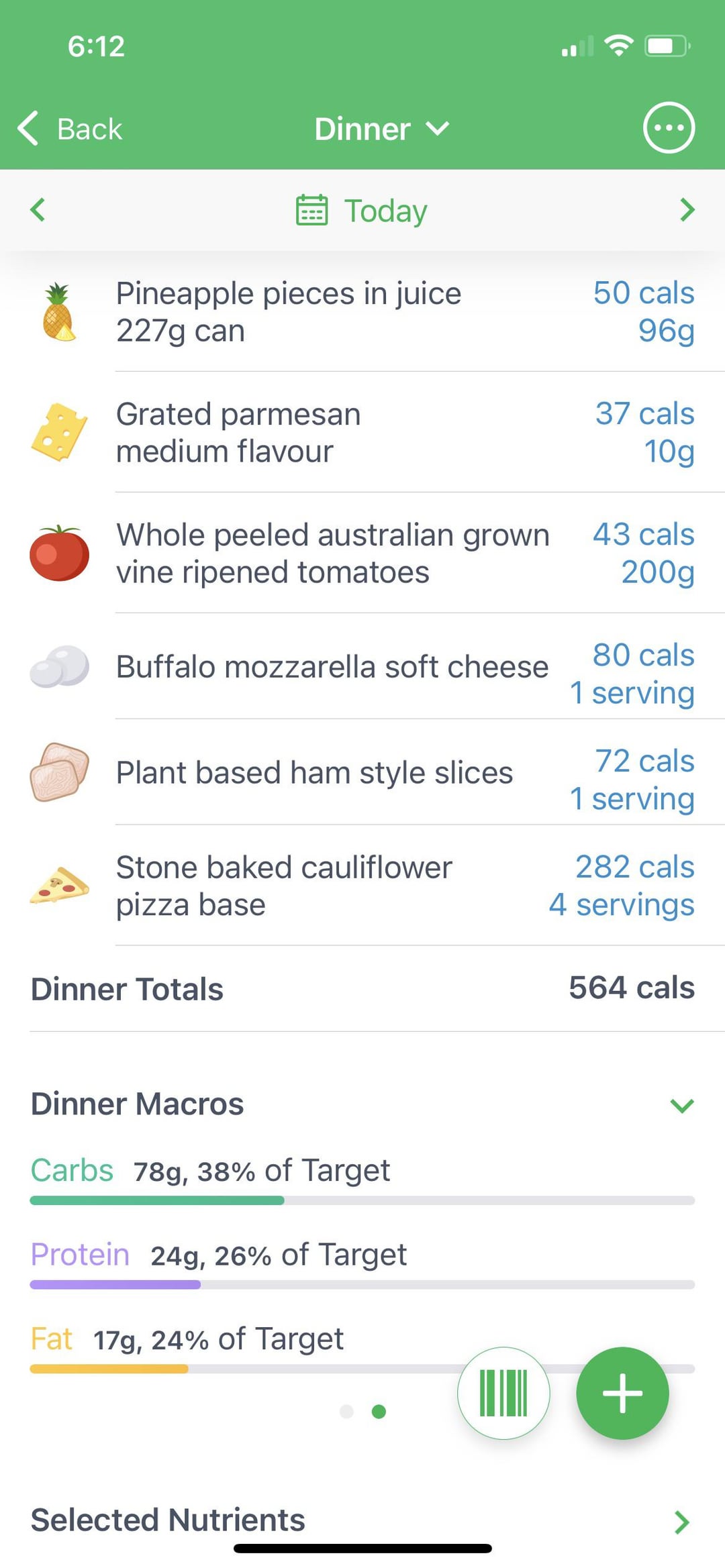This screenshot has width=725, height=1568.
Task: Open the Selected Nutrients section
Action: pyautogui.click(x=362, y=1520)
